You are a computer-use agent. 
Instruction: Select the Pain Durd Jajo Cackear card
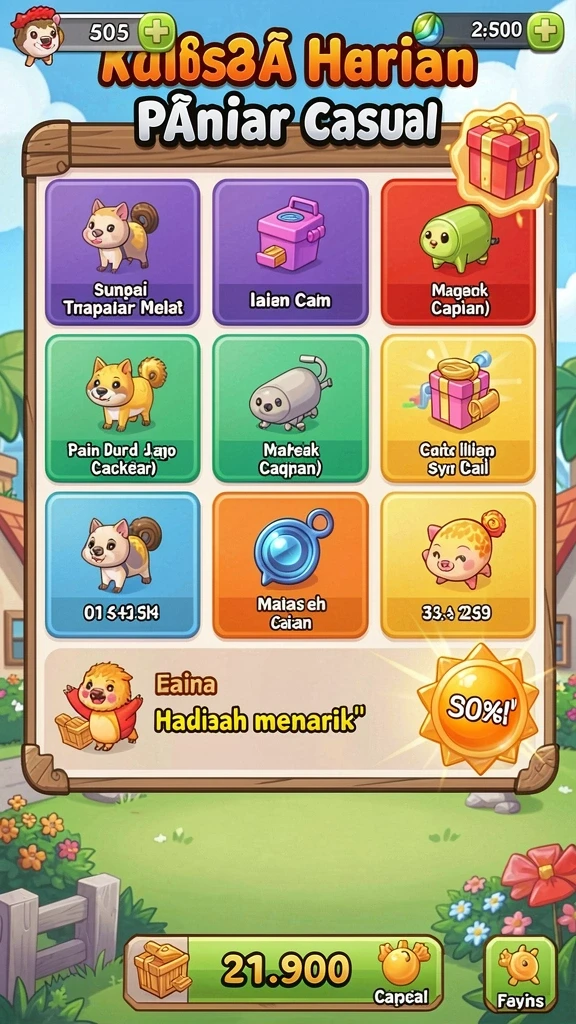(x=123, y=408)
